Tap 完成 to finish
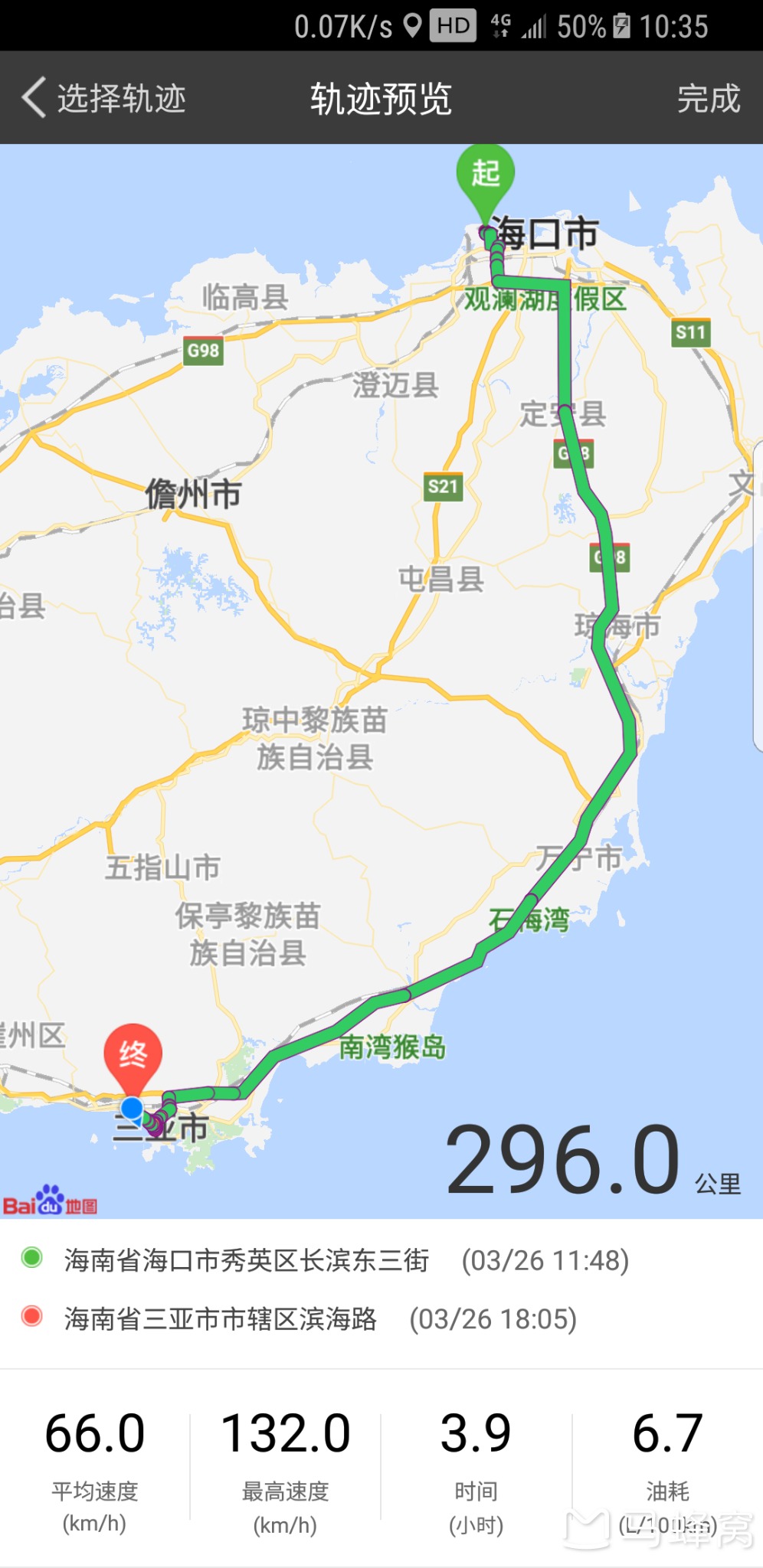This screenshot has width=763, height=1568. (708, 99)
